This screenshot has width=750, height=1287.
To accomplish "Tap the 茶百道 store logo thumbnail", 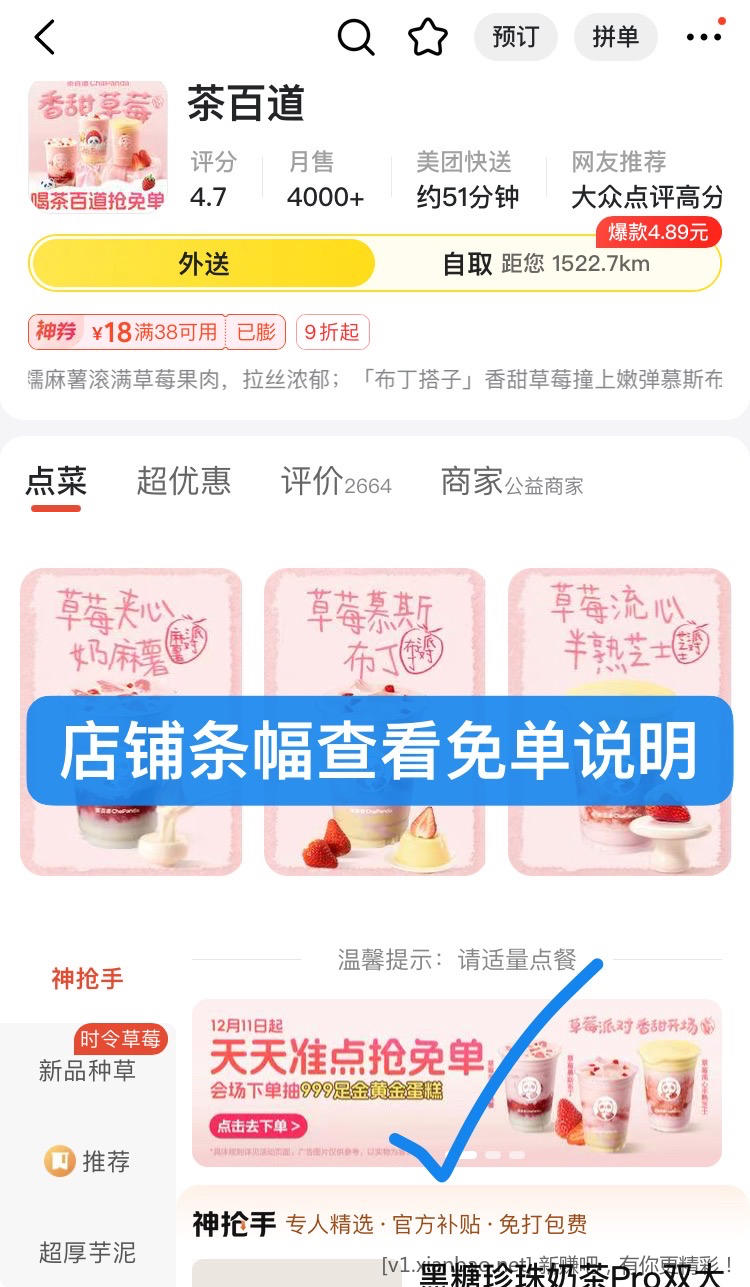I will click(97, 146).
